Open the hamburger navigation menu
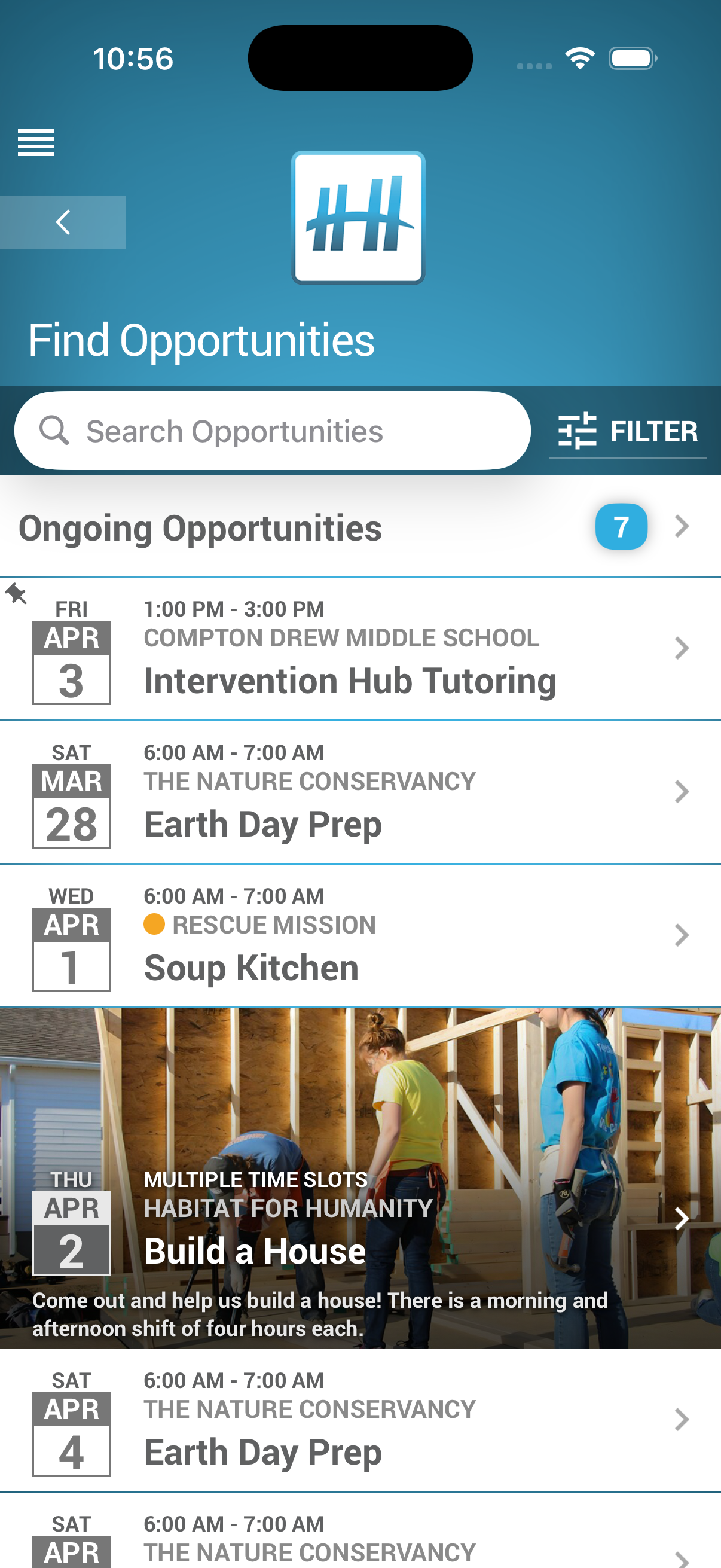The width and height of the screenshot is (721, 1568). tap(35, 144)
